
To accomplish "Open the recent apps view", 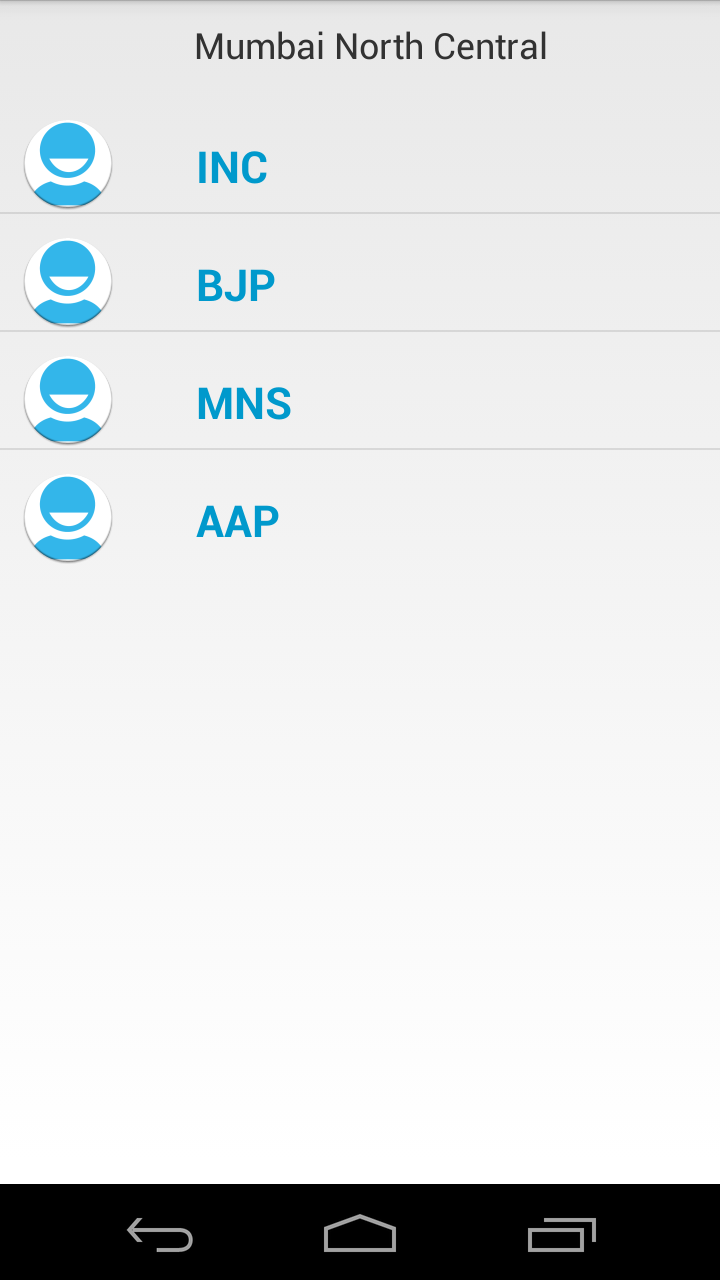I will pos(561,1234).
